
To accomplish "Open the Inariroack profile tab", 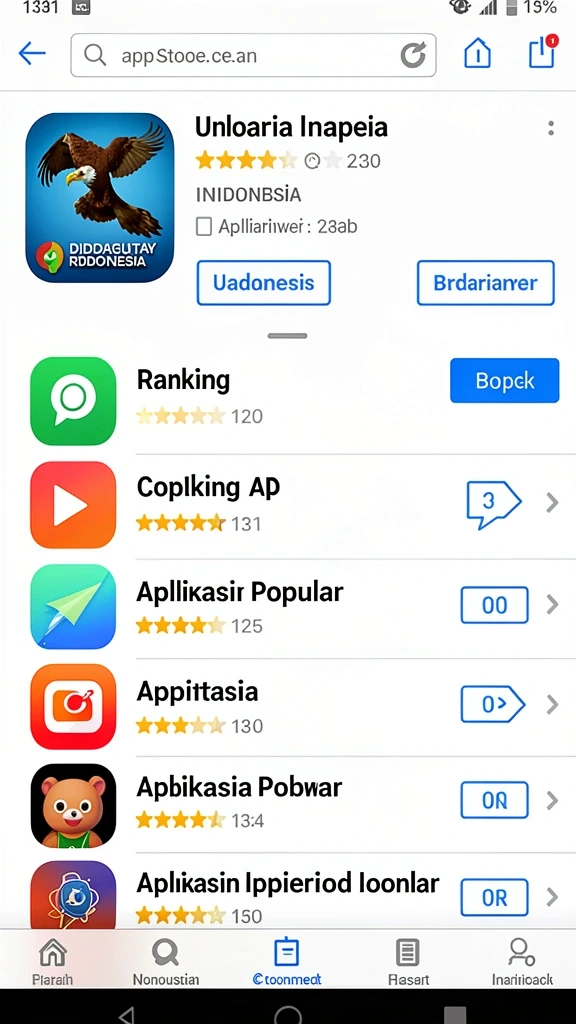I will (522, 961).
